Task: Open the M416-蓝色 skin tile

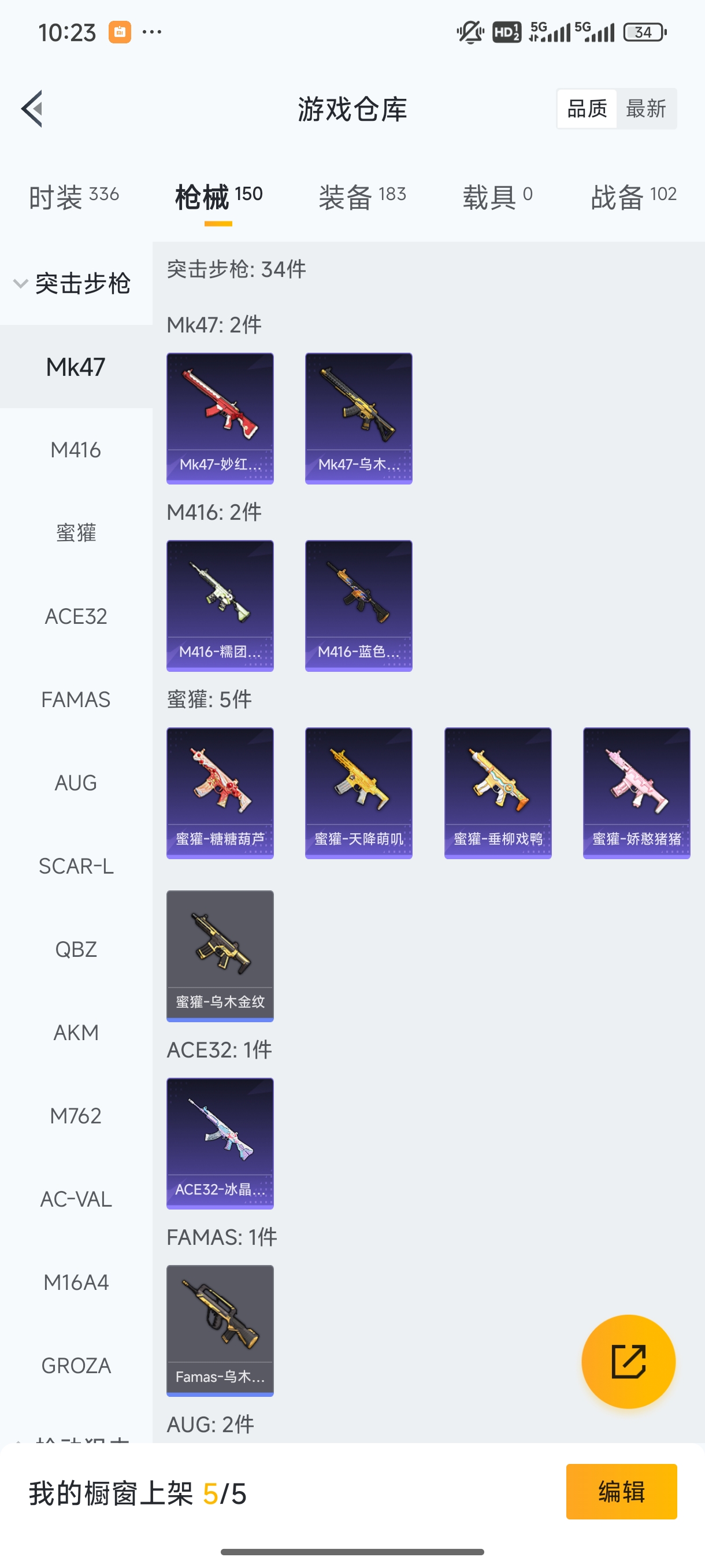Action: click(358, 606)
